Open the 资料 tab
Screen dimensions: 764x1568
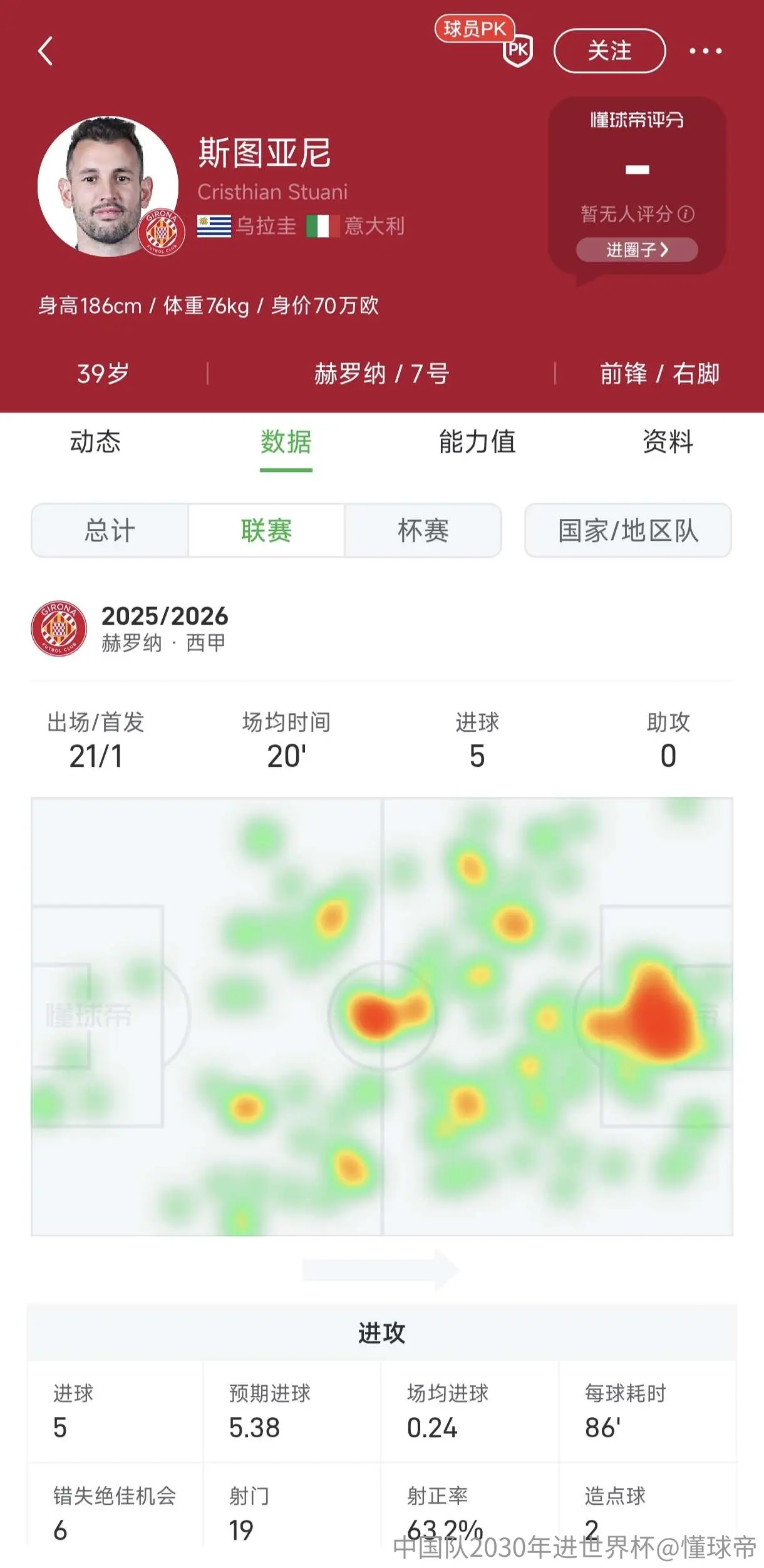pos(668,442)
